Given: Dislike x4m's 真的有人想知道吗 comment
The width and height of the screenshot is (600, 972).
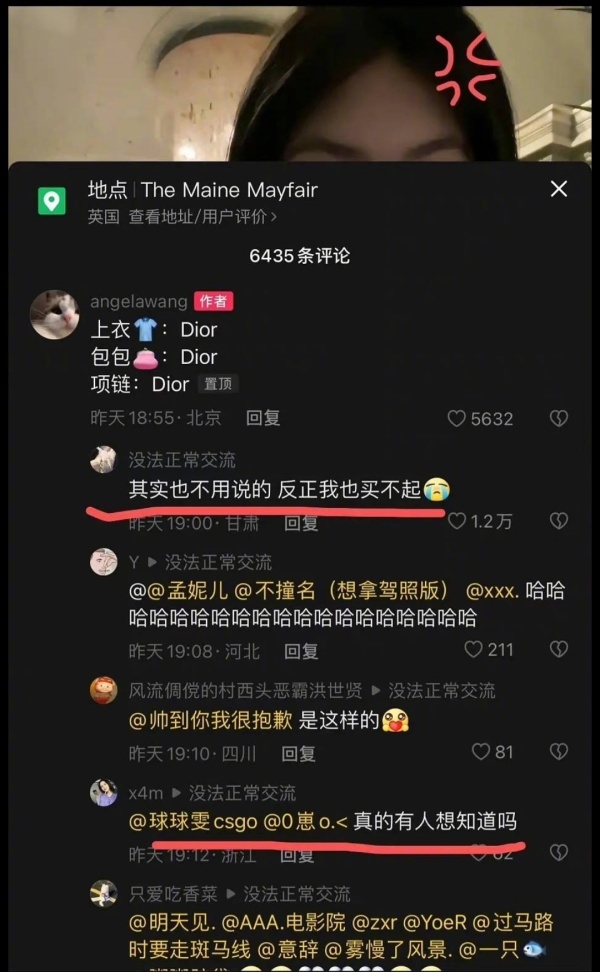Looking at the screenshot, I should point(559,853).
